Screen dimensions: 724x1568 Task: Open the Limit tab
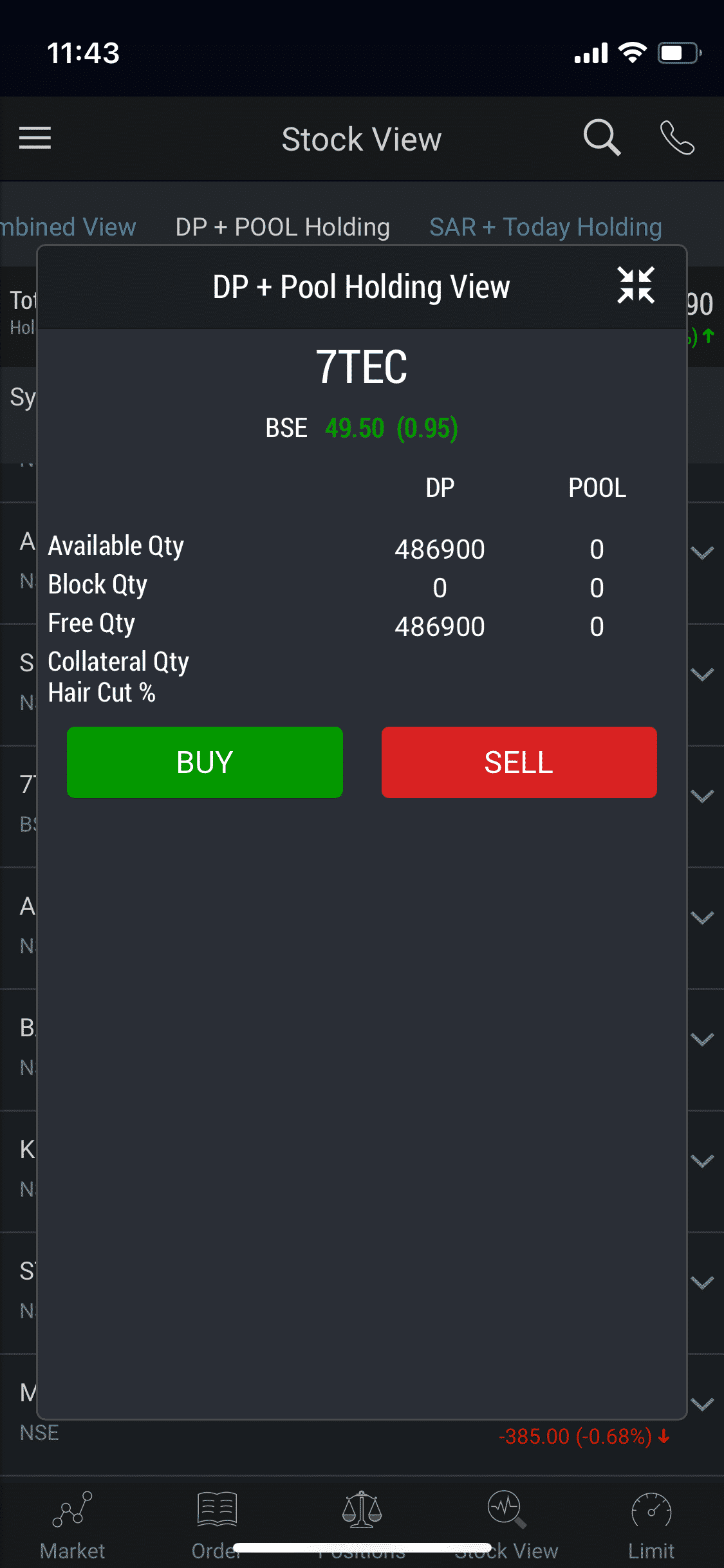[651, 1523]
